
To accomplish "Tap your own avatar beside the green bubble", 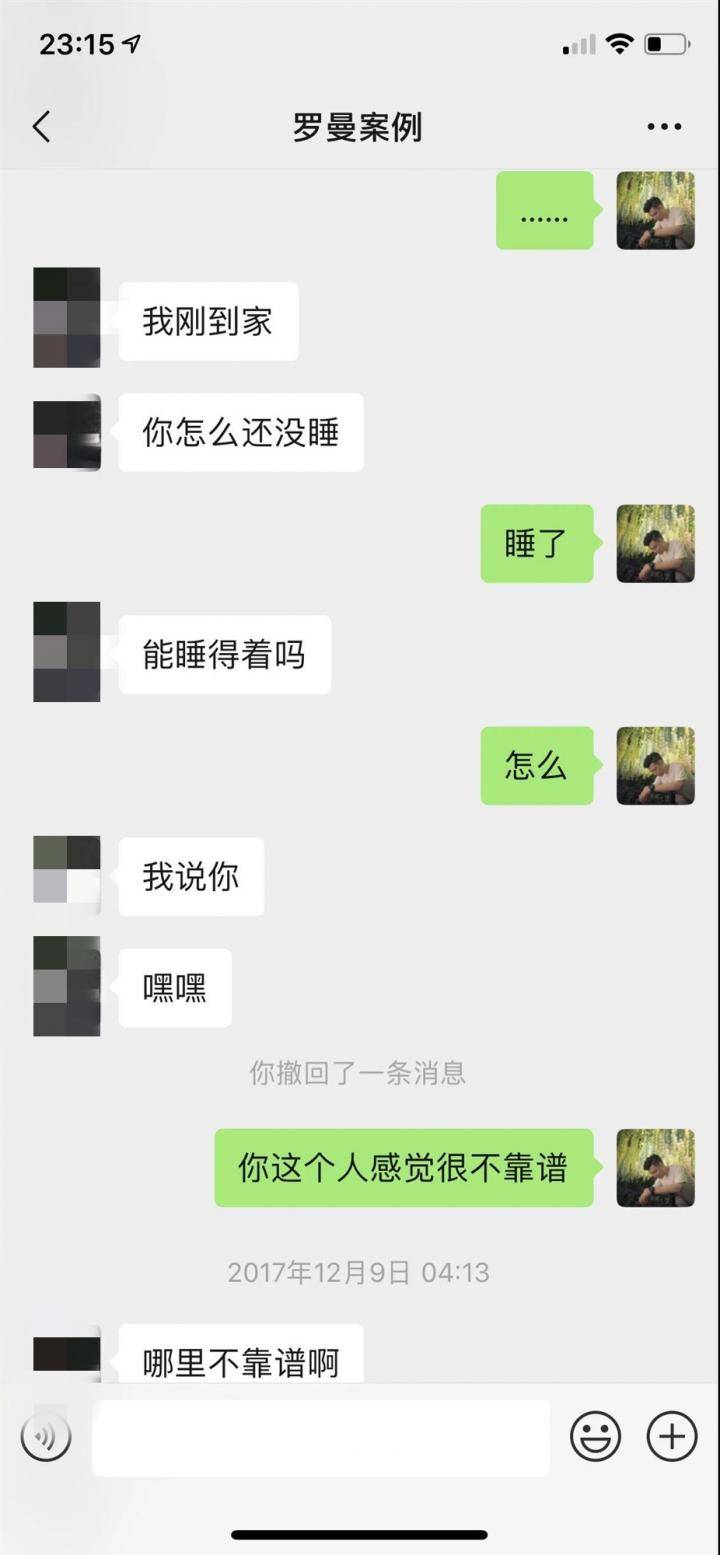I will point(655,212).
